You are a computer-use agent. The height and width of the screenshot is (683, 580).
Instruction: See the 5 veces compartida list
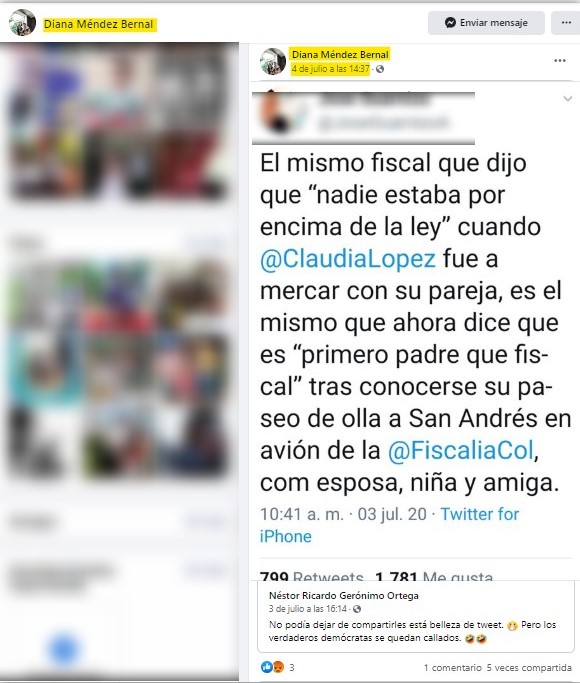(529, 667)
